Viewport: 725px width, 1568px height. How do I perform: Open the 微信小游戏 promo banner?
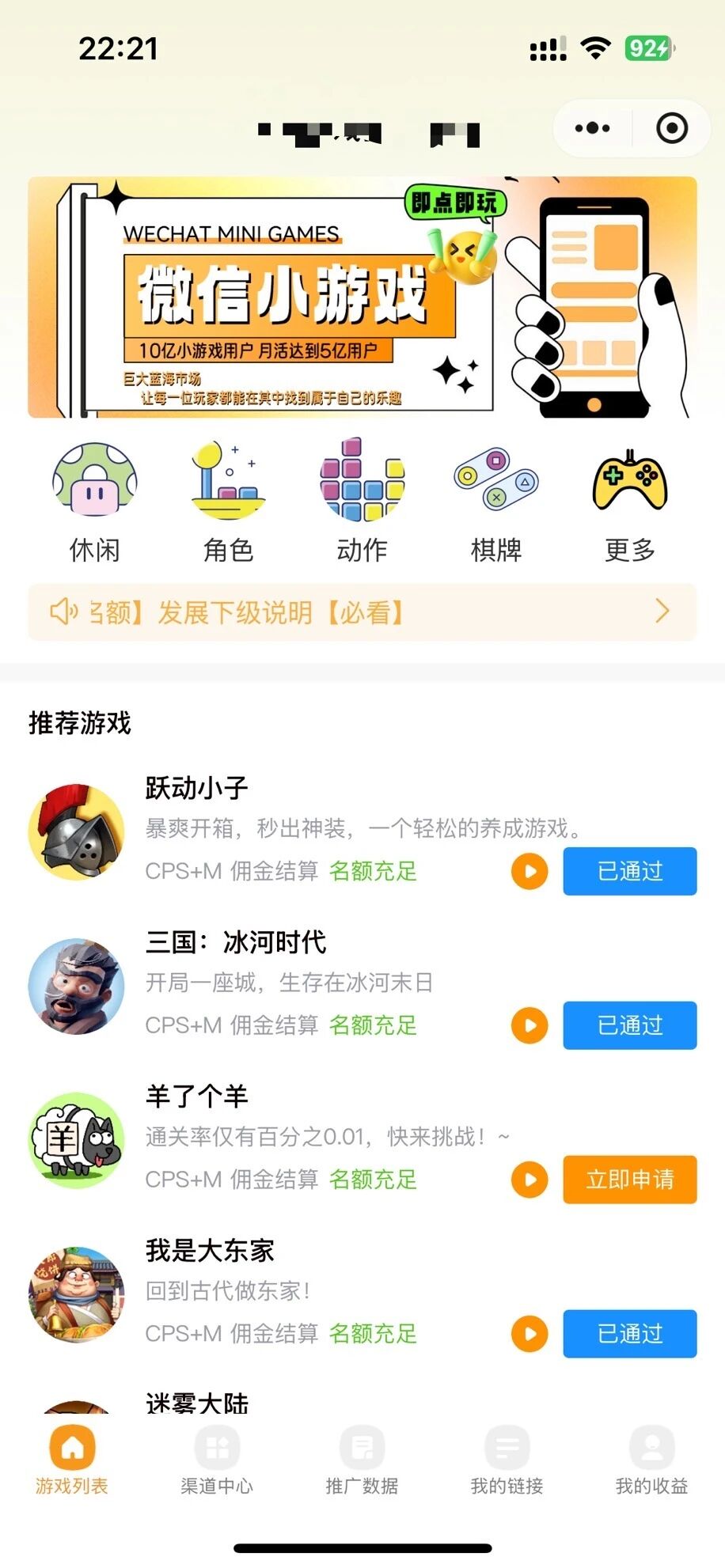[x=362, y=297]
